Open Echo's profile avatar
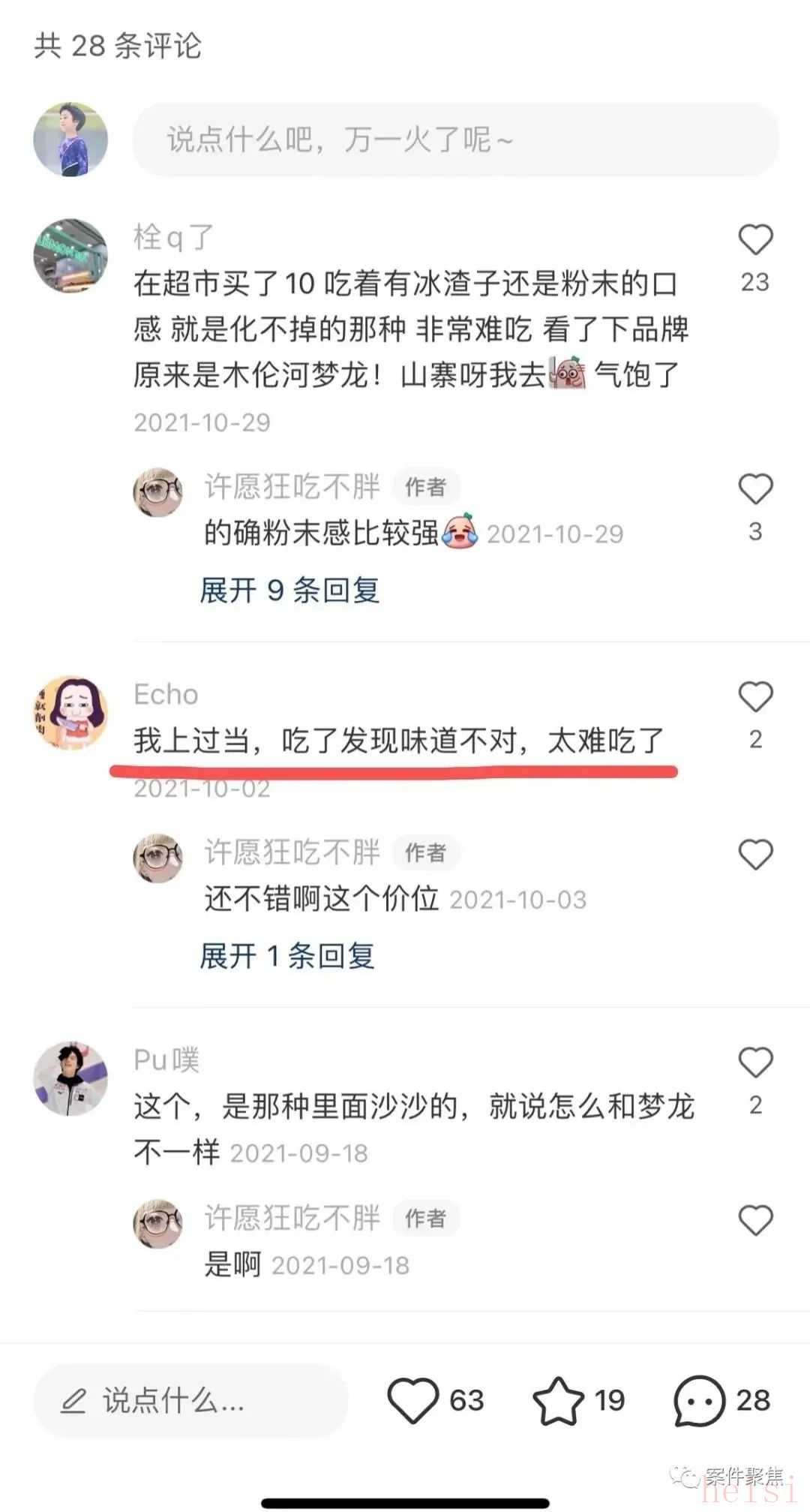Image resolution: width=810 pixels, height=1512 pixels. point(71,712)
